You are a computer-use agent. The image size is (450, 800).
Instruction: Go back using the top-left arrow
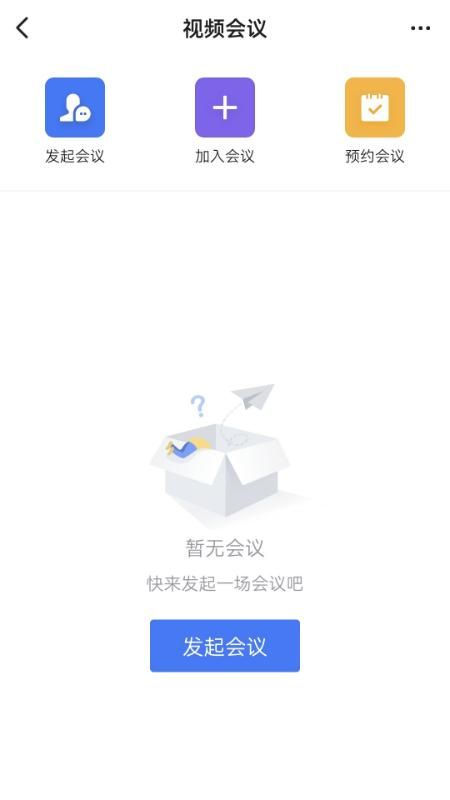(22, 28)
